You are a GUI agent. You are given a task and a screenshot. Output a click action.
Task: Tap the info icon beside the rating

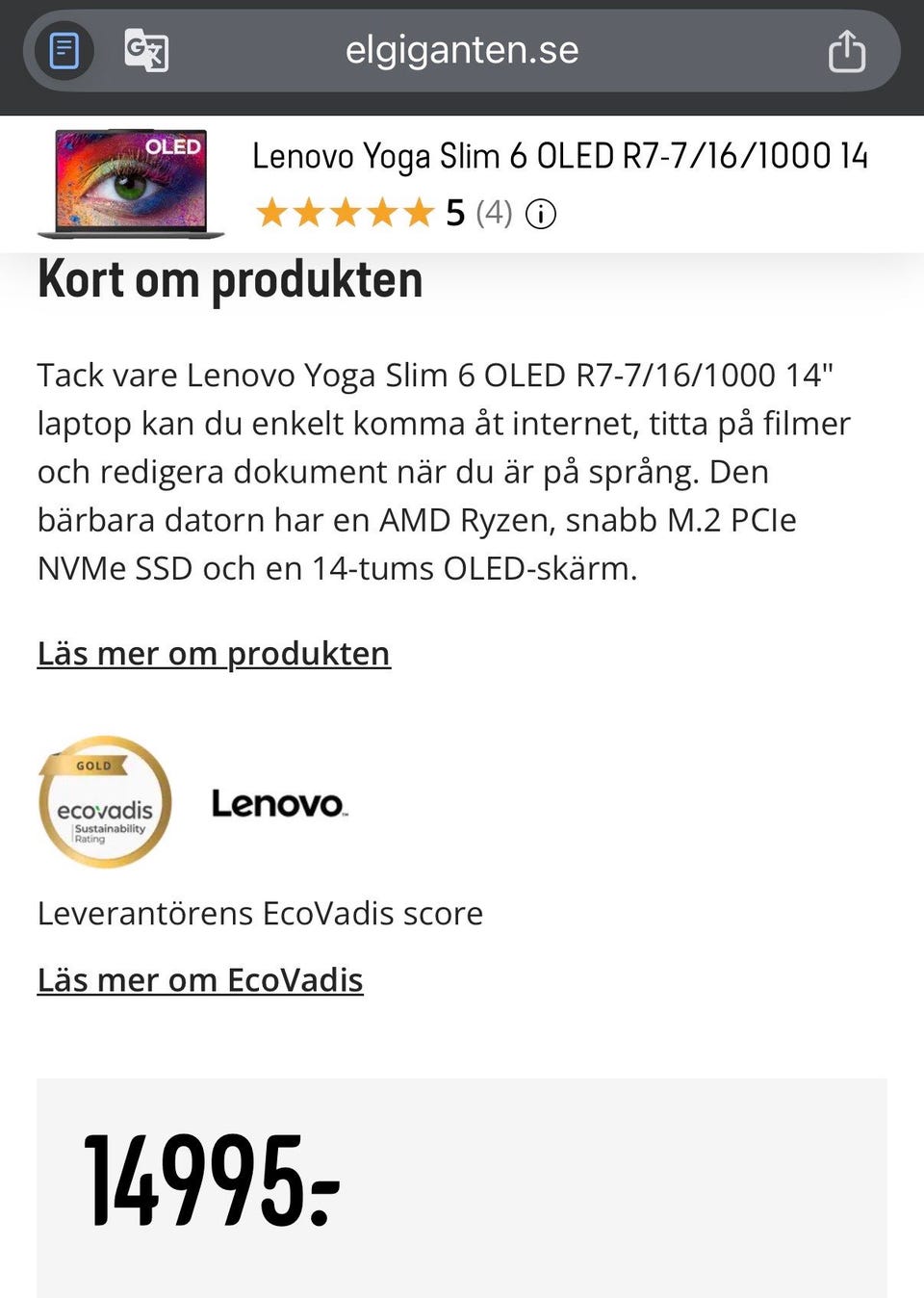(542, 214)
